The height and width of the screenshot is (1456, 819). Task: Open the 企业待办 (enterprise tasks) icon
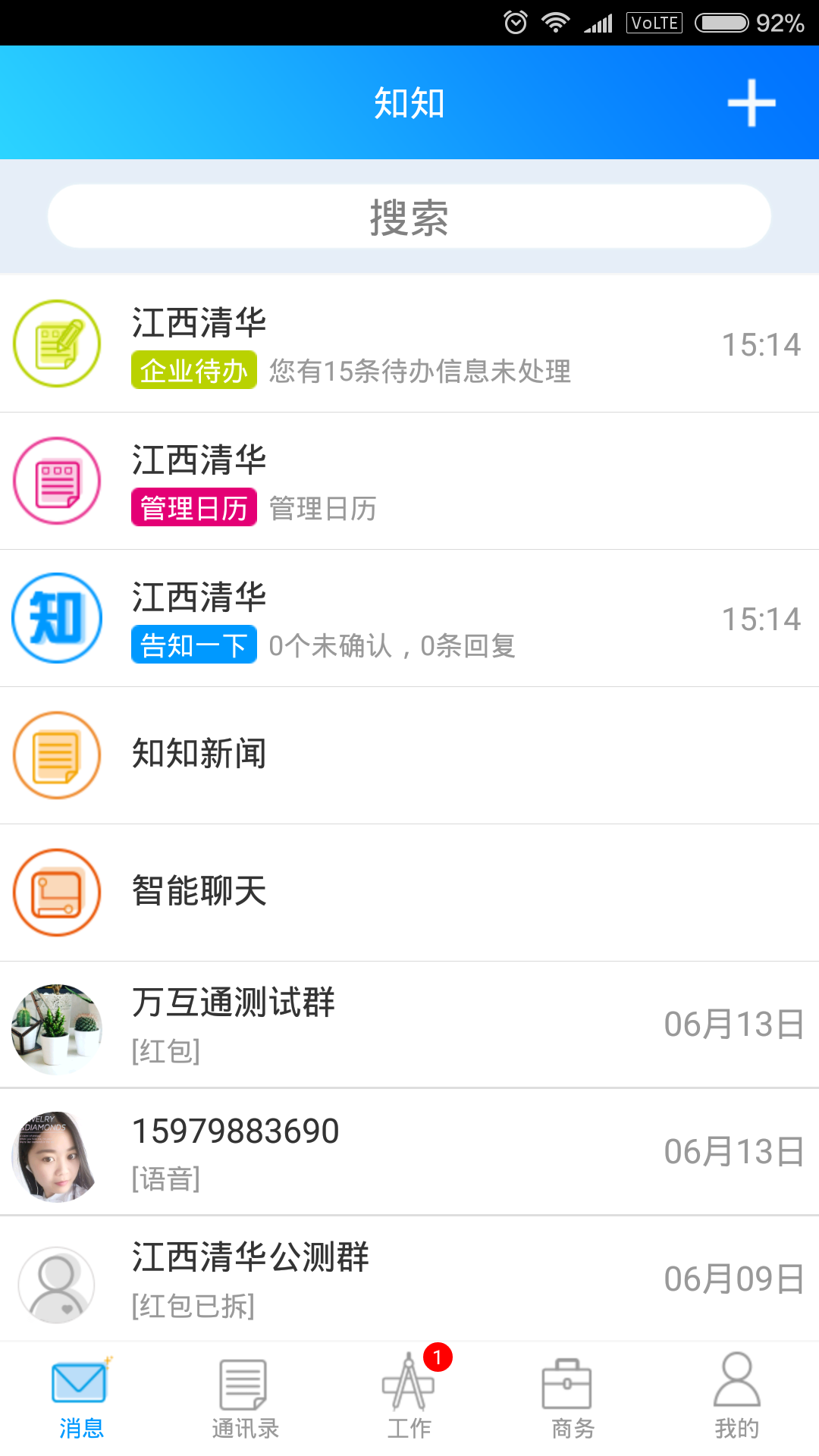pyautogui.click(x=57, y=344)
